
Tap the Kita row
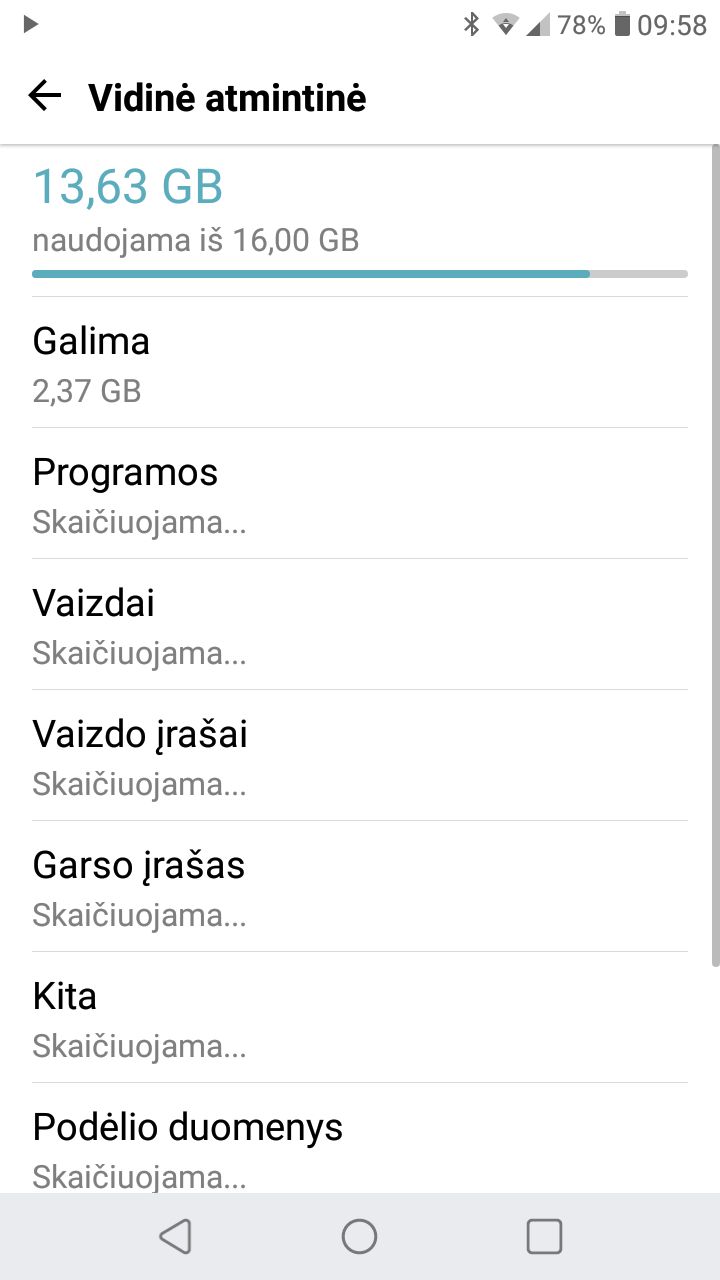(360, 1017)
